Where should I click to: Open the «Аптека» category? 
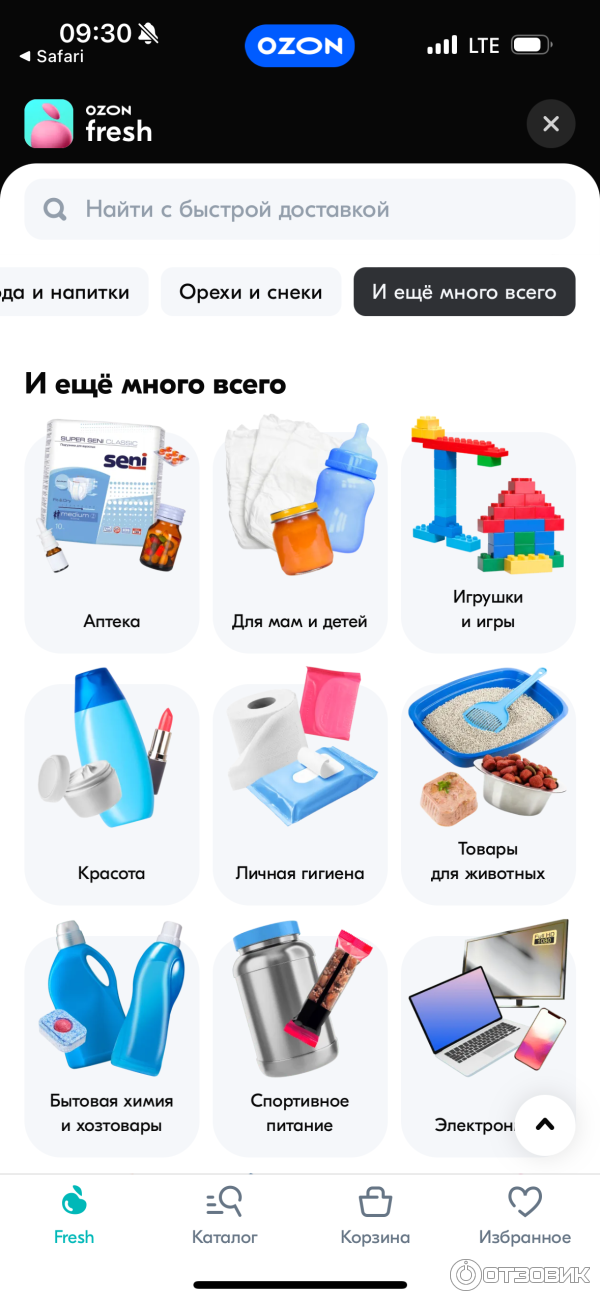112,540
